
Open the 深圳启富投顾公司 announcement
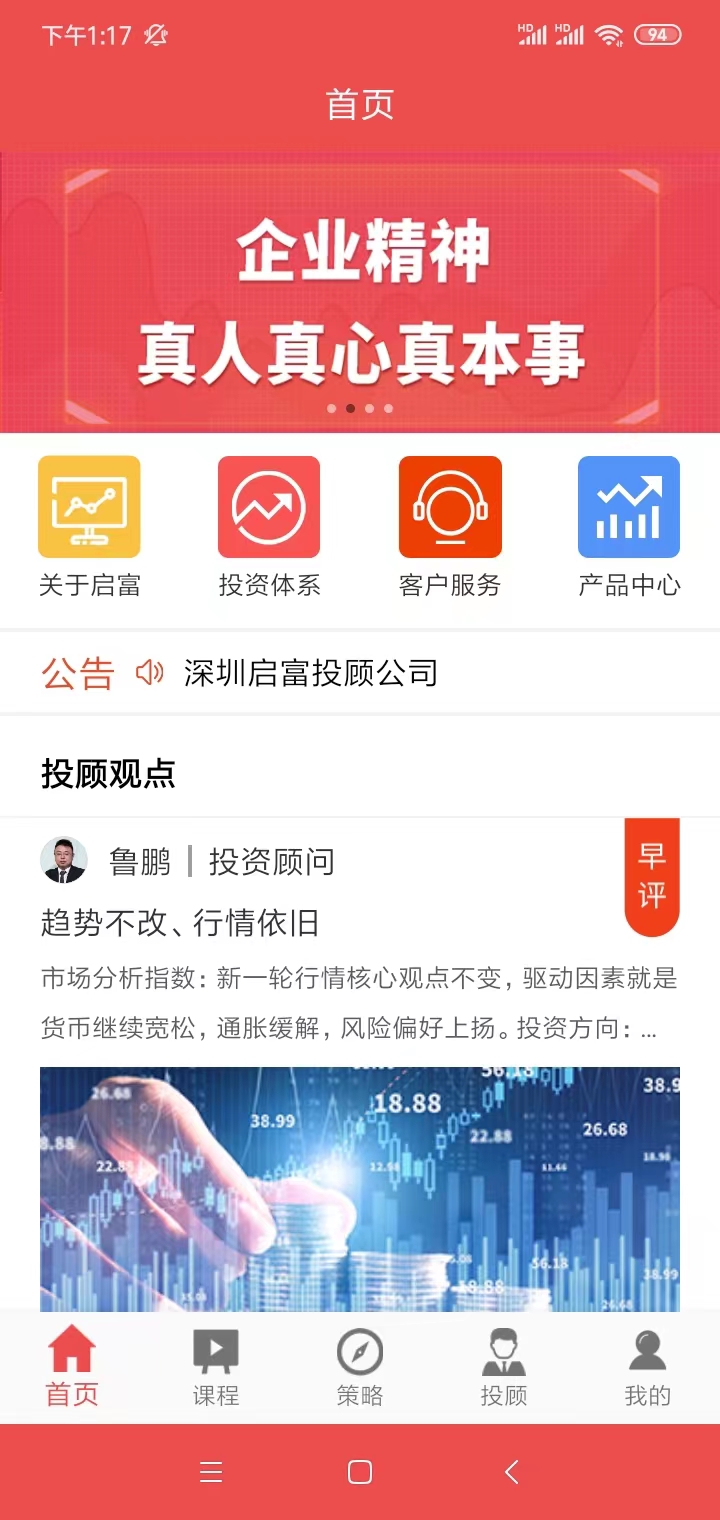tap(310, 673)
